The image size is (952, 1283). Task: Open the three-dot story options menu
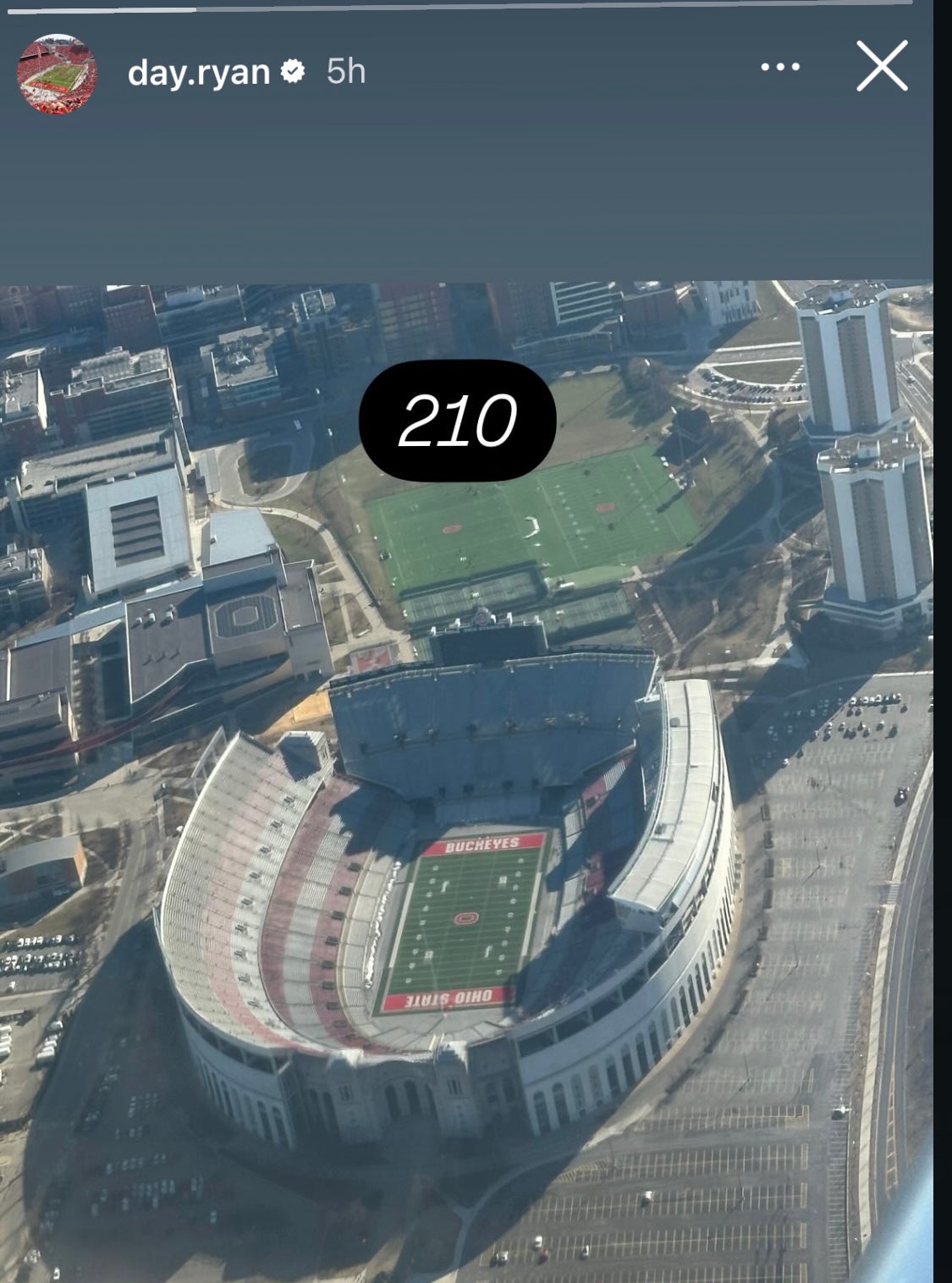coord(780,67)
